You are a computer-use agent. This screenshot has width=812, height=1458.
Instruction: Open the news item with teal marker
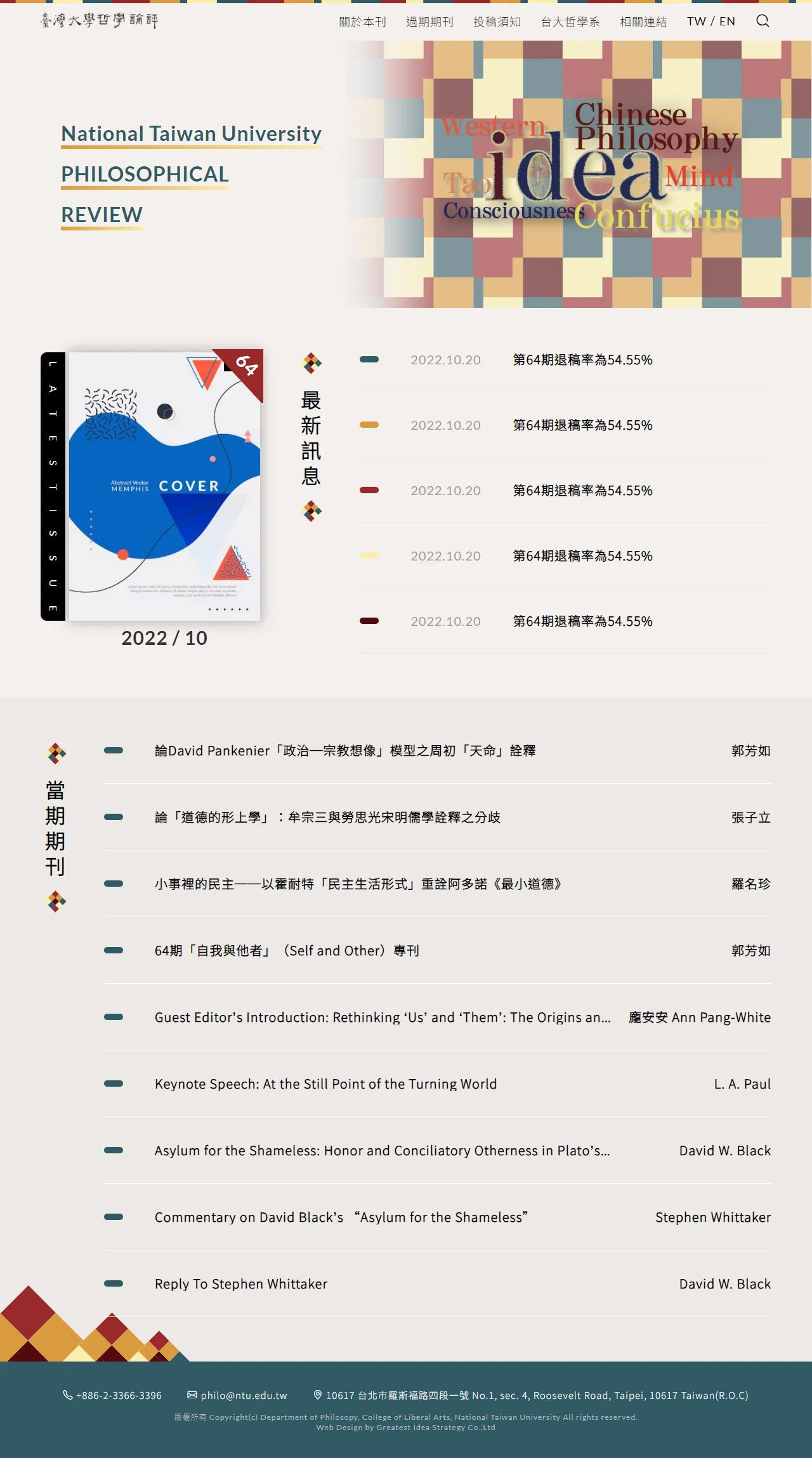point(582,360)
